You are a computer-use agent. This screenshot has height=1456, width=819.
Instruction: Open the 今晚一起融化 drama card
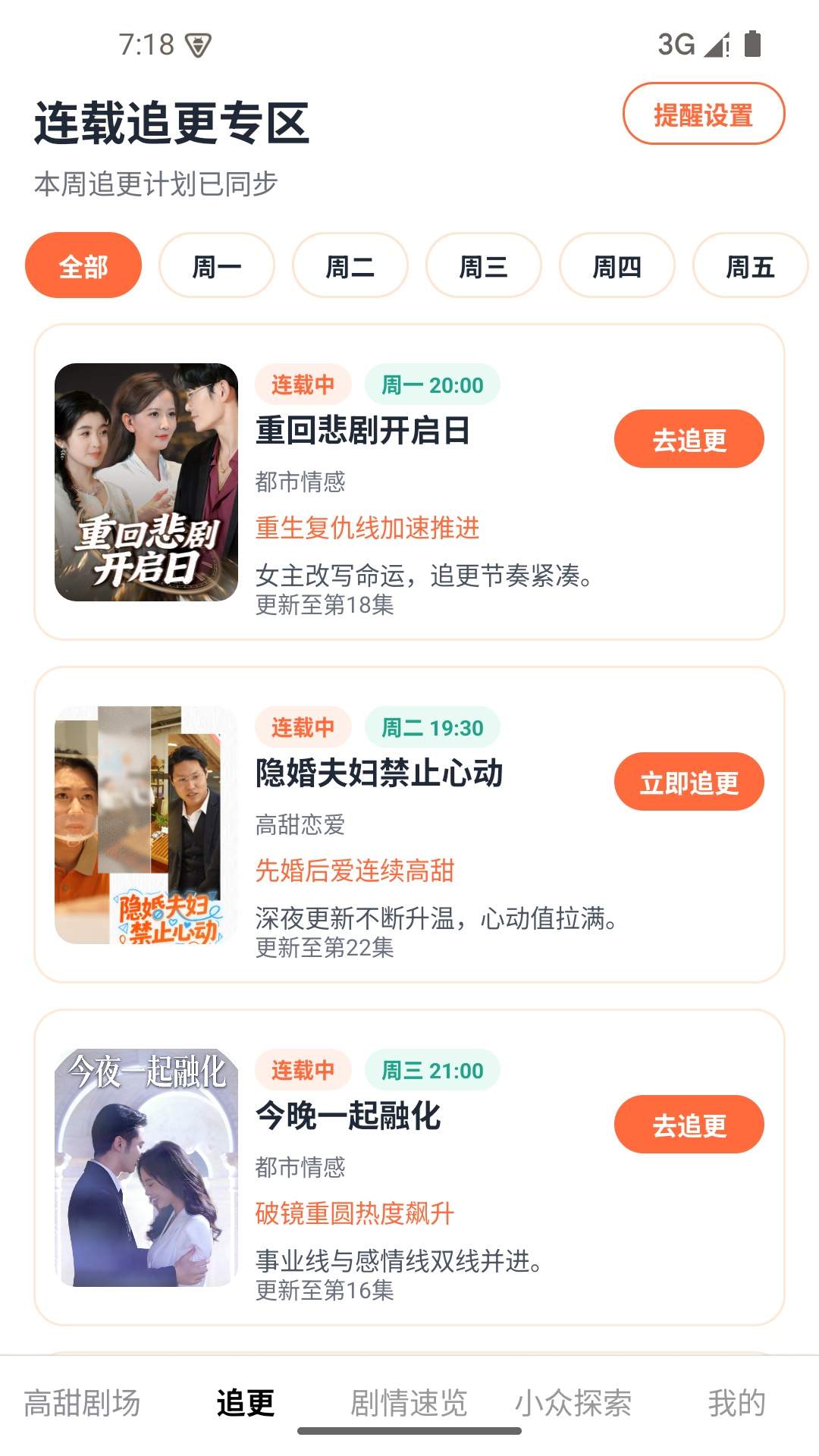tap(409, 1168)
